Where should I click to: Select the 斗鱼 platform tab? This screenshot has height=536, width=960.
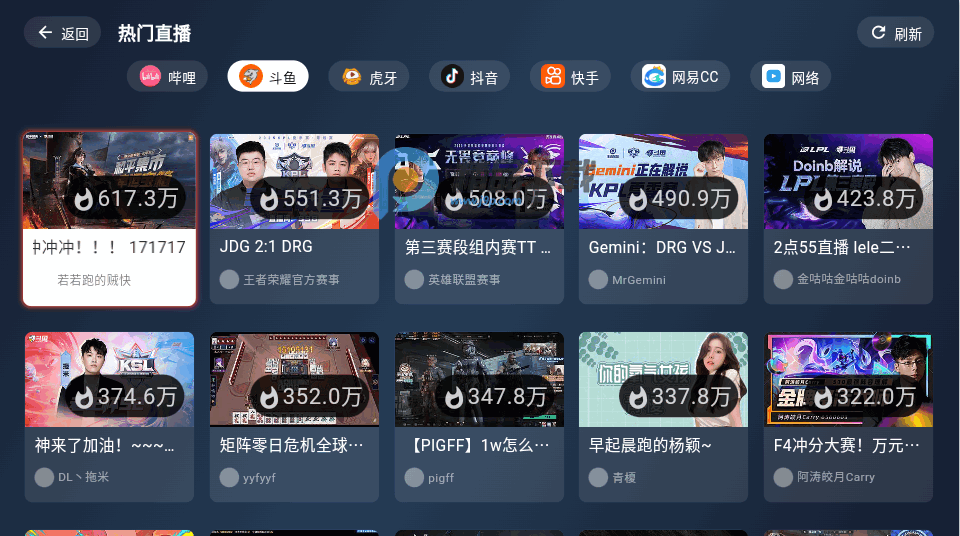268,77
